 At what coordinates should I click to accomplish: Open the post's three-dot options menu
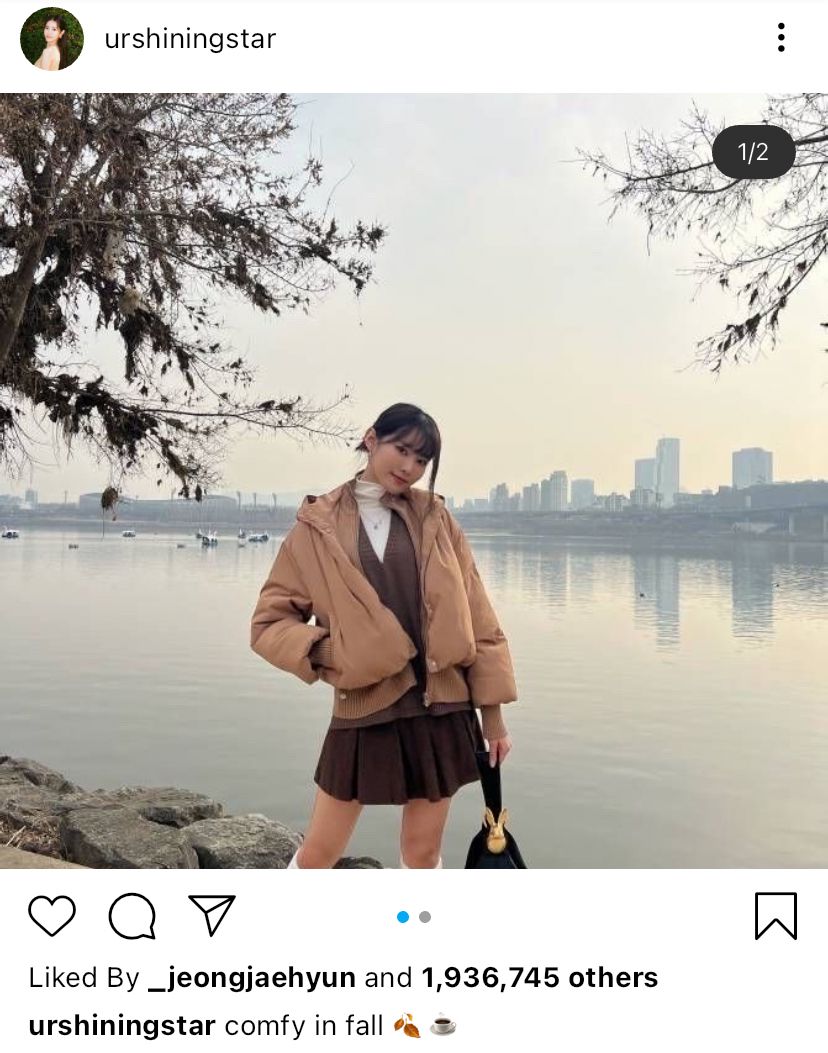click(781, 38)
